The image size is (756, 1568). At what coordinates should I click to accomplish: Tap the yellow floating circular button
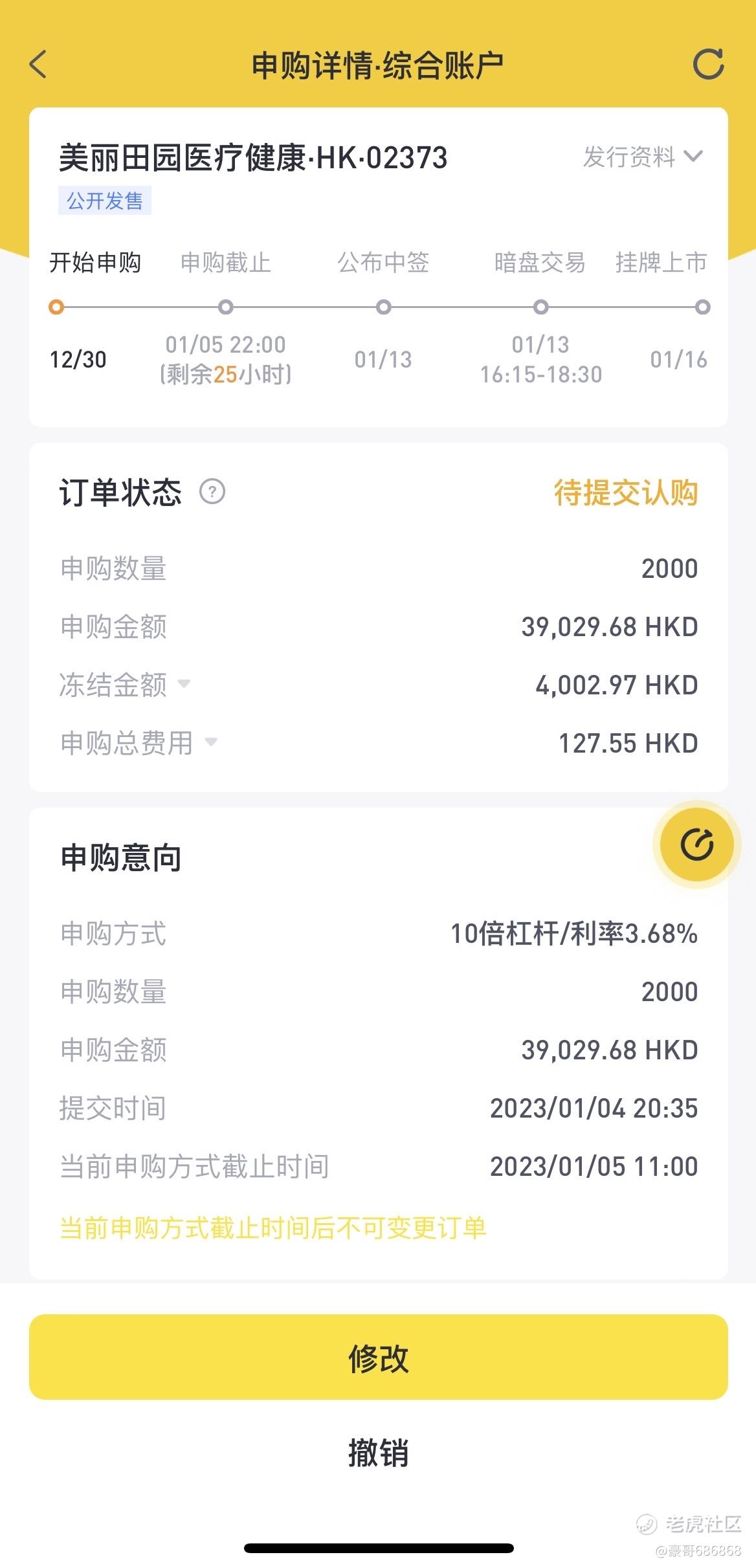click(x=697, y=845)
